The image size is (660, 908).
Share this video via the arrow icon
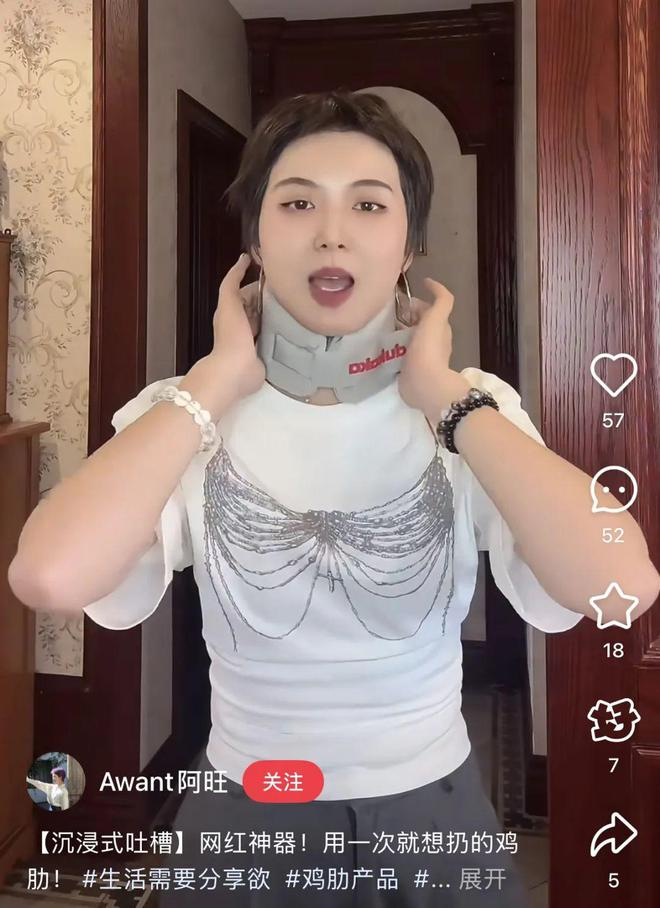[x=613, y=834]
